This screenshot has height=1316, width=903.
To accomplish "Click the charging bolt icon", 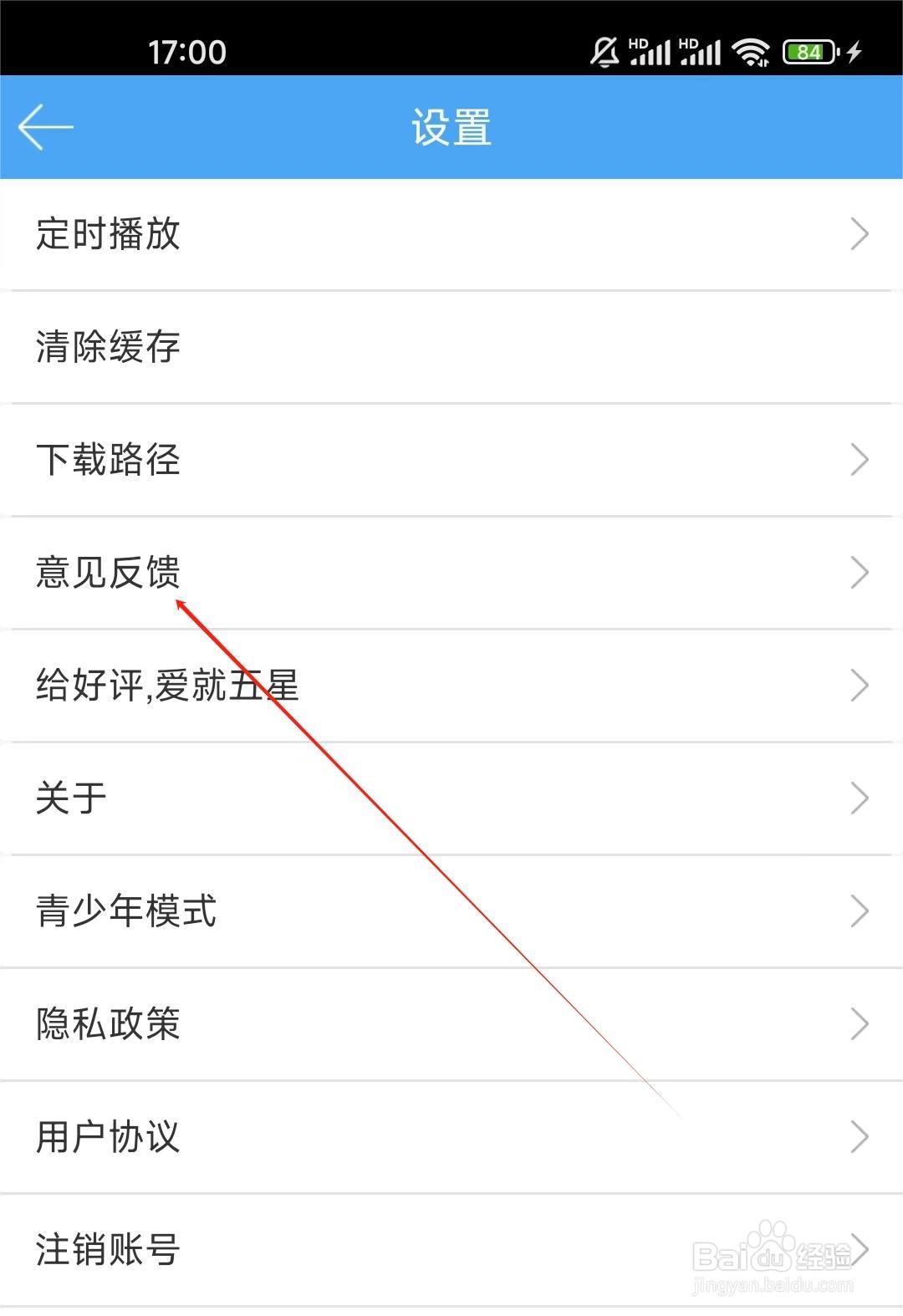I will pos(853,52).
